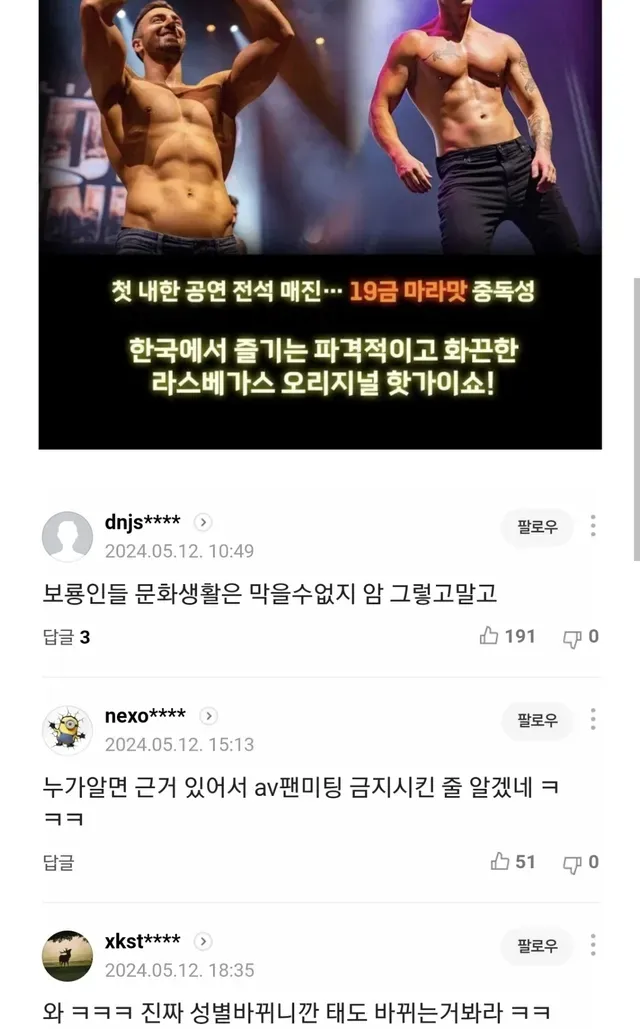Open overflow menu on dnjs**** comment
The image size is (640, 1029).
point(593,526)
